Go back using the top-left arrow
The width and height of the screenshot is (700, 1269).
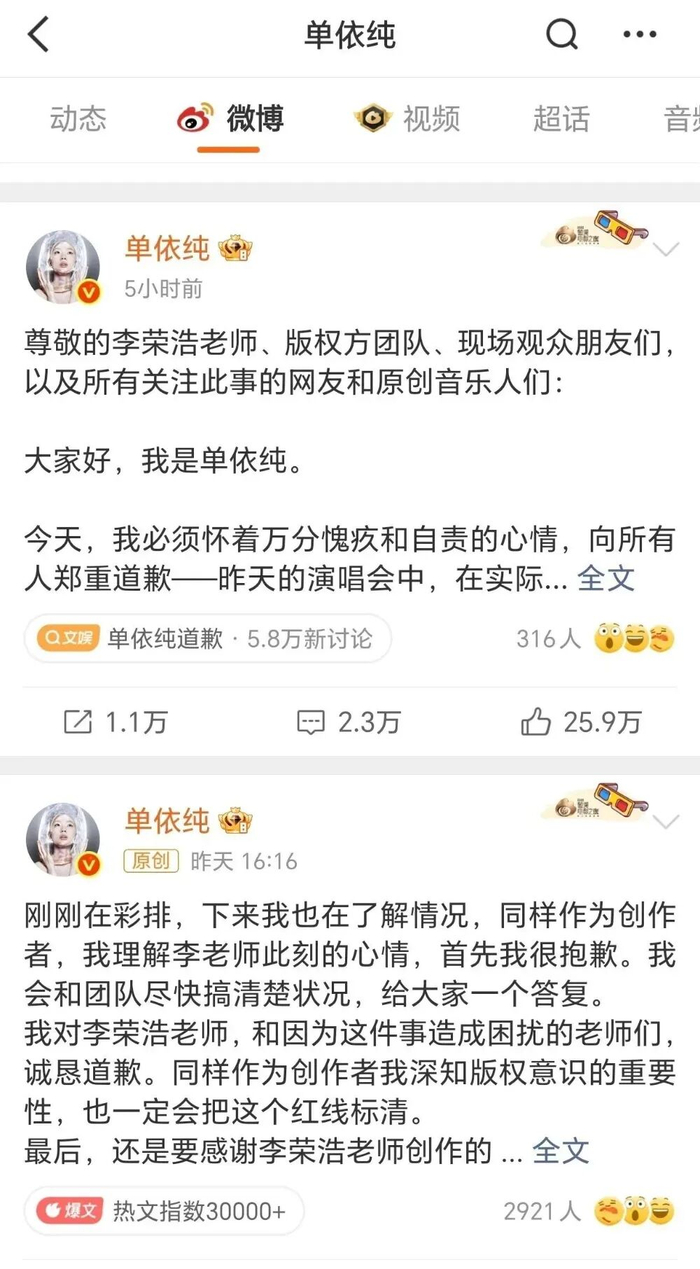(38, 36)
